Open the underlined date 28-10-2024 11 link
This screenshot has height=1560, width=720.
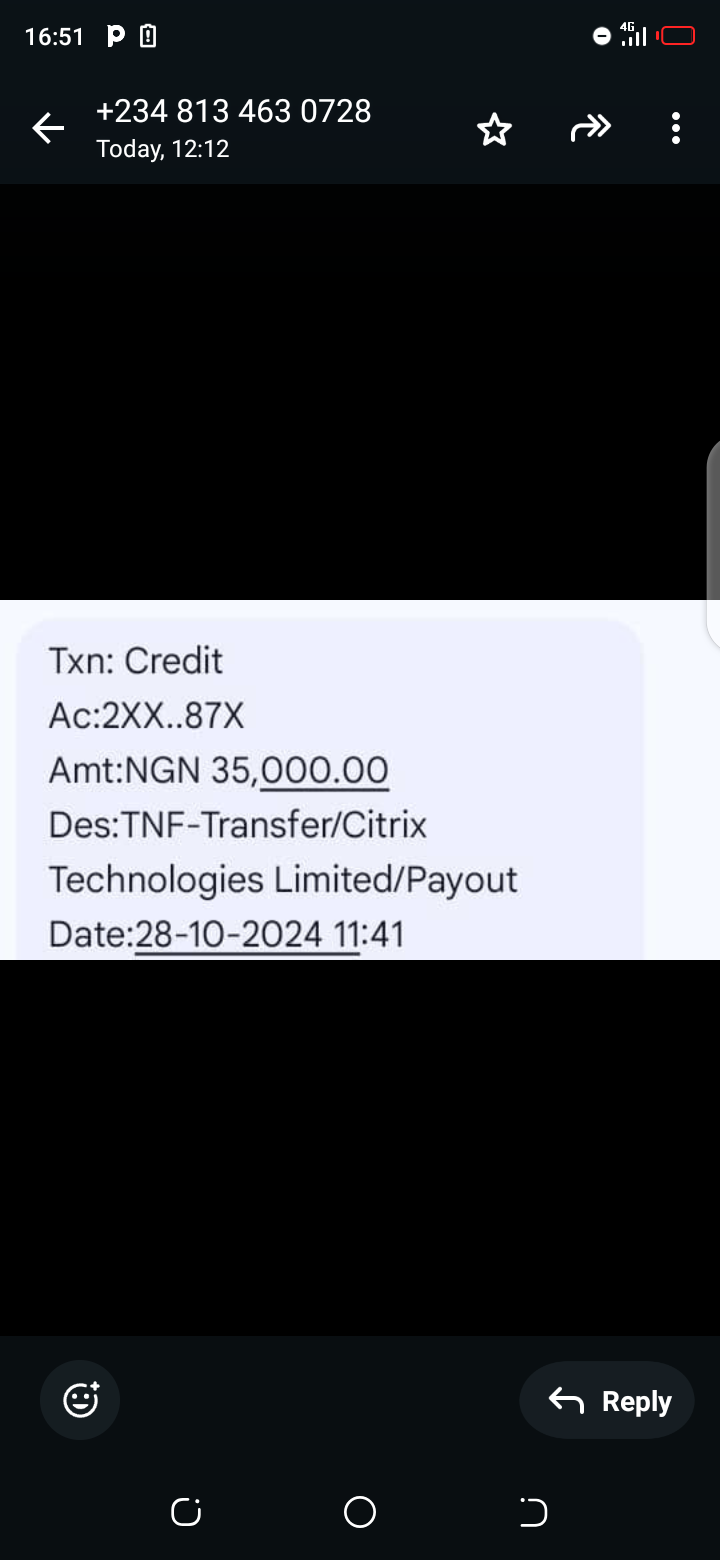coord(246,935)
